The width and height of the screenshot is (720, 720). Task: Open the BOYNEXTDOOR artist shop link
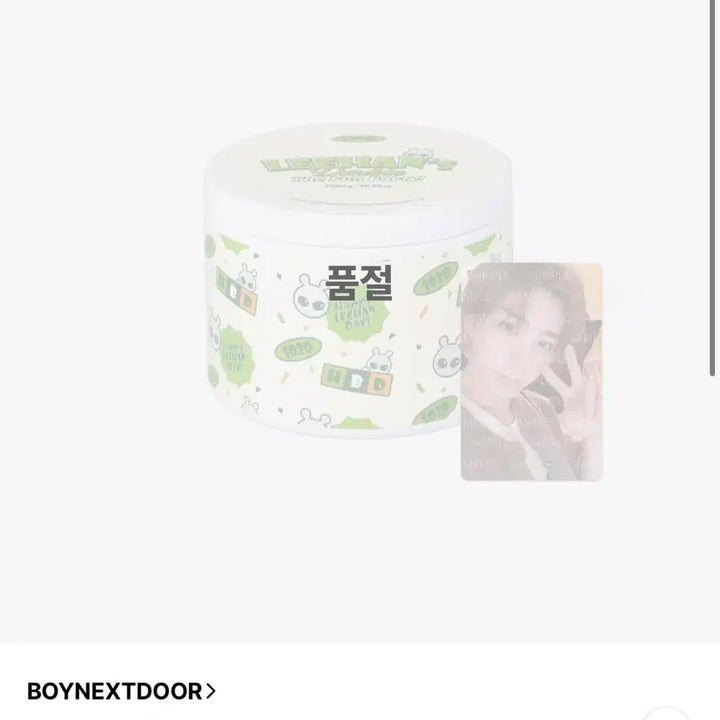coord(121,690)
